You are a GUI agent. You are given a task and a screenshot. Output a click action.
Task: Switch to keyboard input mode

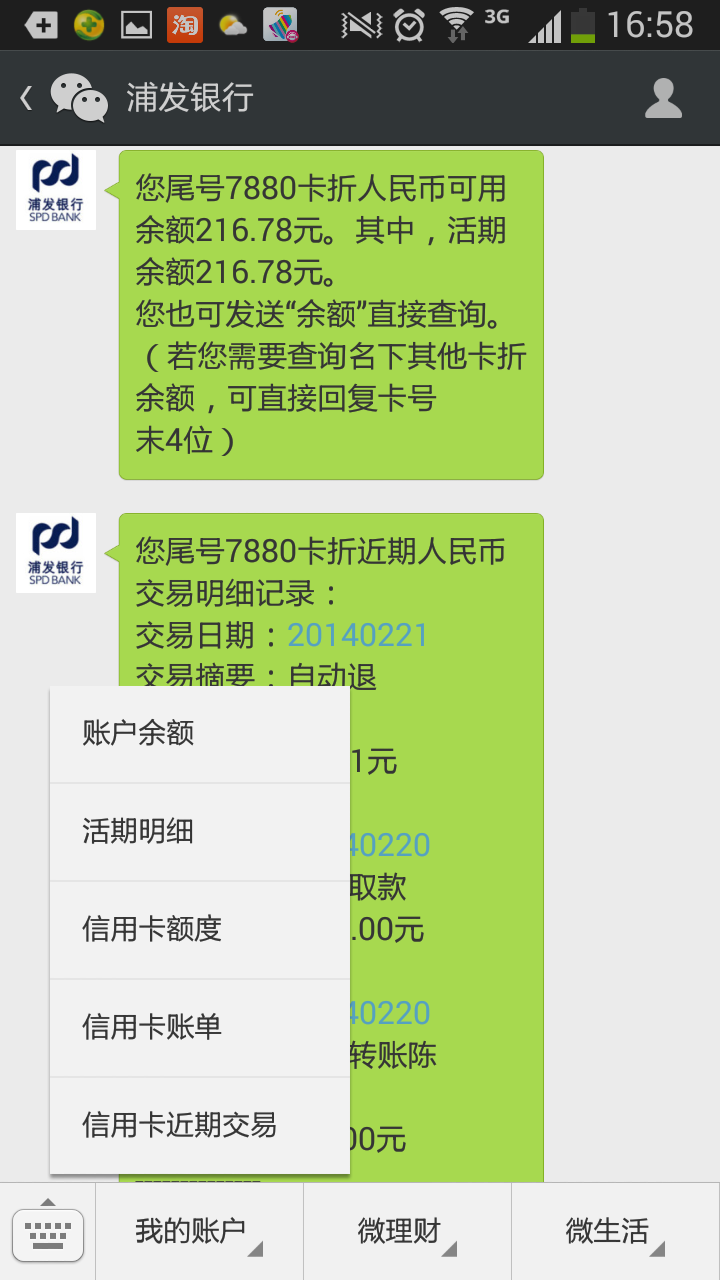pos(48,1232)
